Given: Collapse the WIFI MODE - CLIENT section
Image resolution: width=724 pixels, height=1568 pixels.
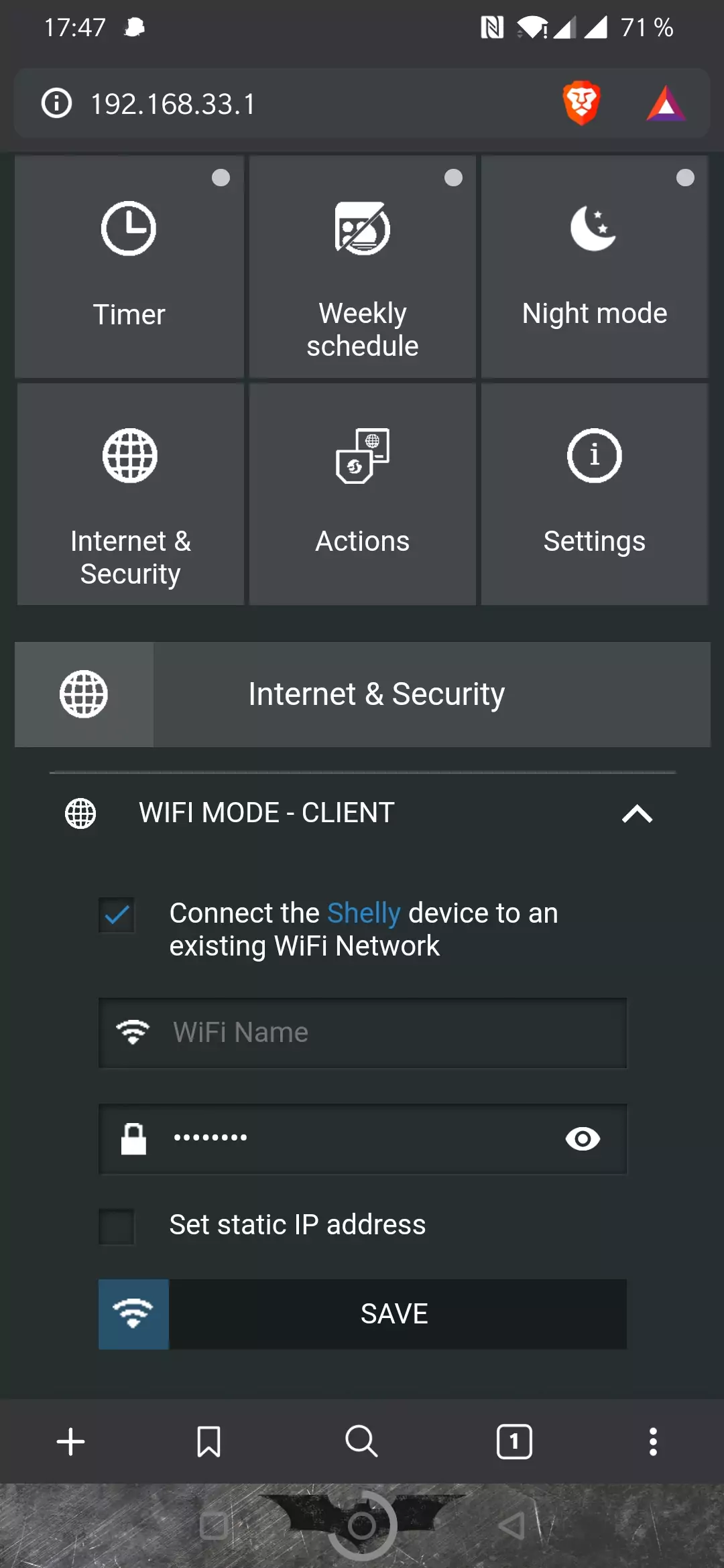Looking at the screenshot, I should click(x=637, y=813).
